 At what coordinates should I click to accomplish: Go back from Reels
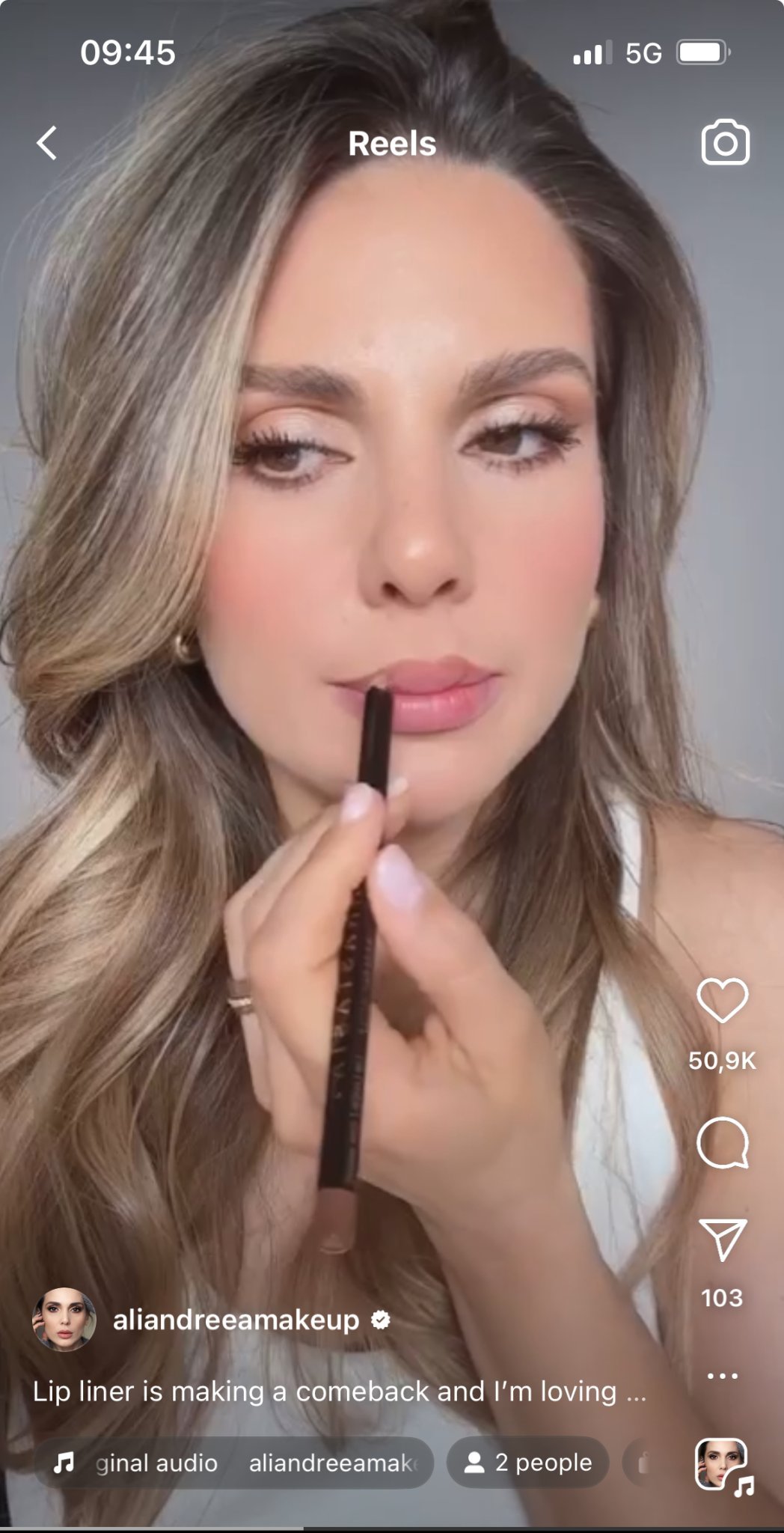click(x=47, y=143)
